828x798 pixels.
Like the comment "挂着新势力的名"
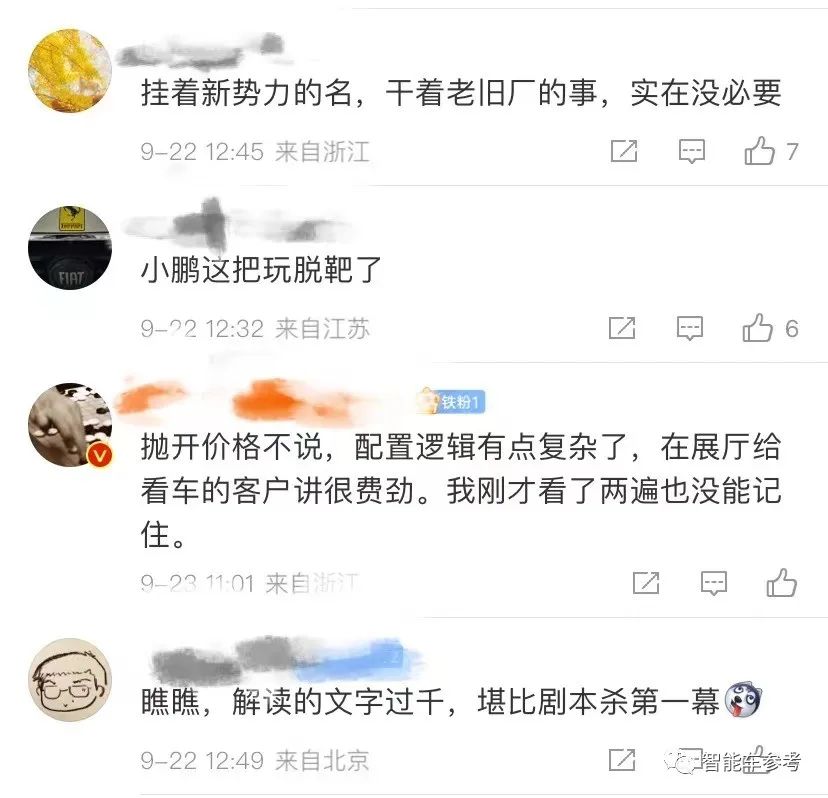pos(761,152)
